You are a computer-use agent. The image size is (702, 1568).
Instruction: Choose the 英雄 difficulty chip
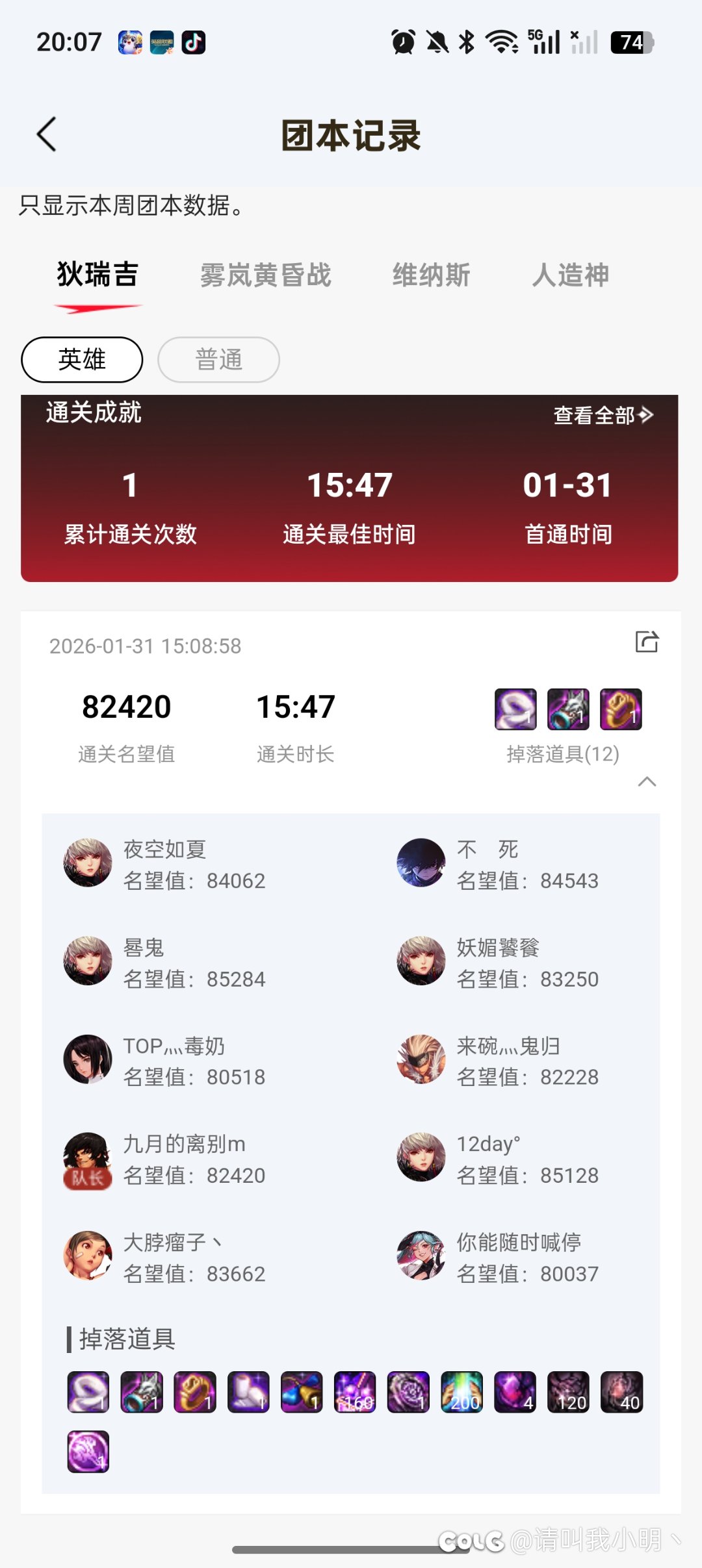[x=82, y=359]
